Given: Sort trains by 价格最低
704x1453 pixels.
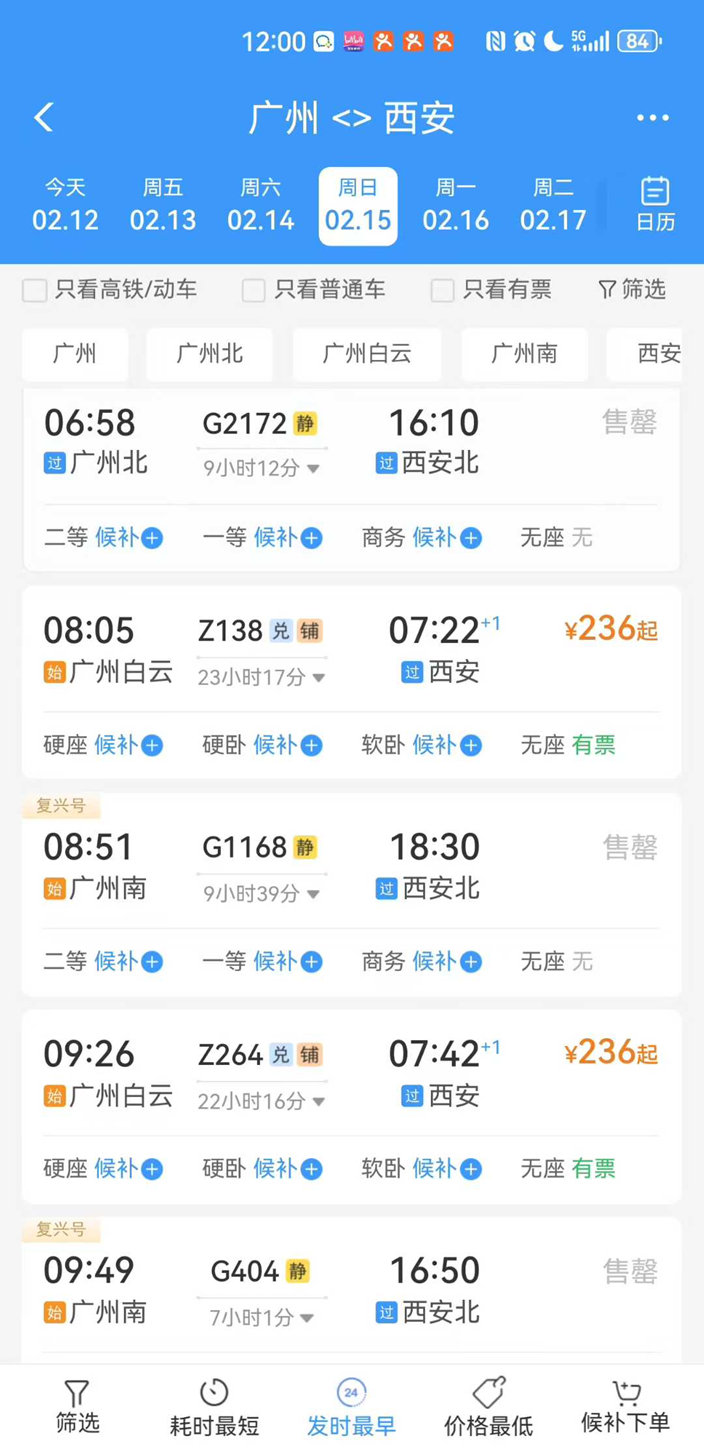Looking at the screenshot, I should pyautogui.click(x=488, y=1407).
